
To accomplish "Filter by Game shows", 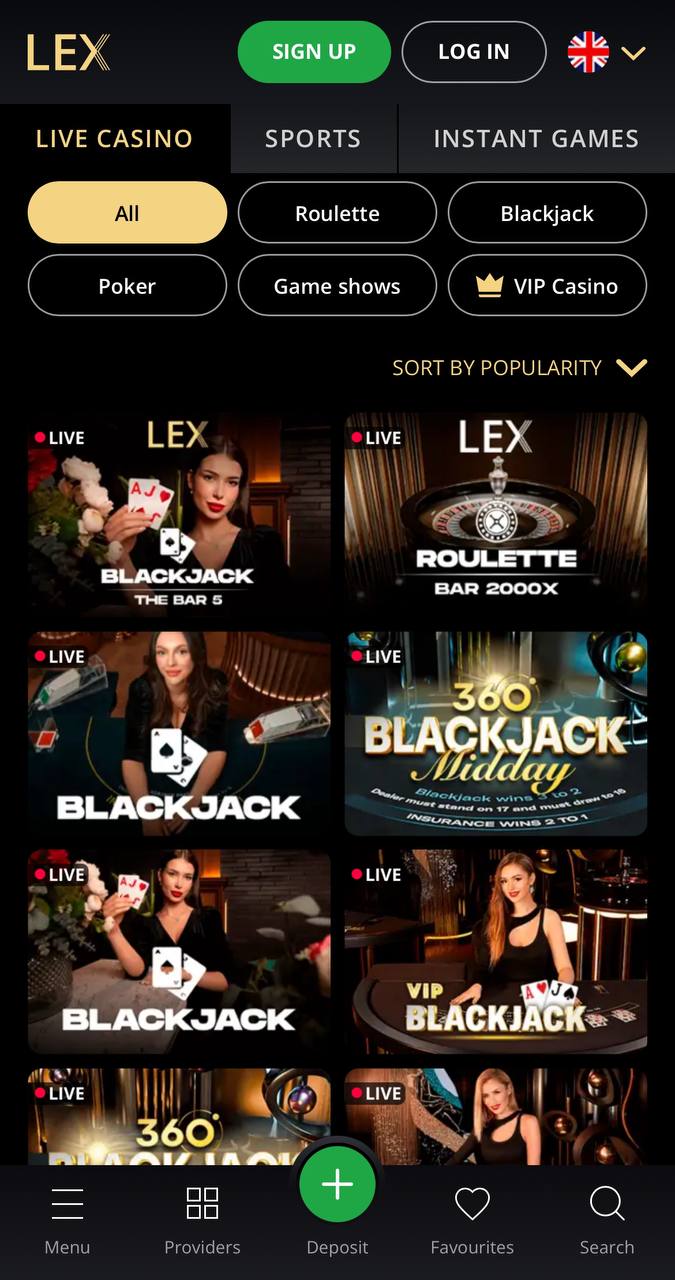I will [x=337, y=286].
